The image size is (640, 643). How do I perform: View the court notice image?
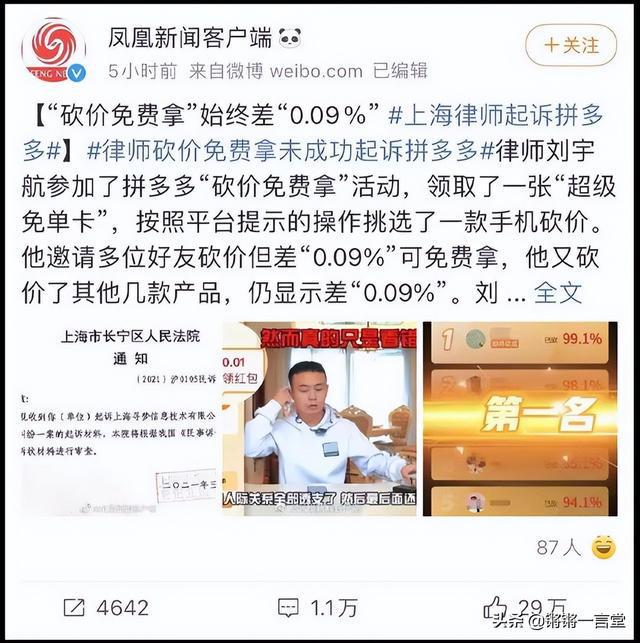tap(118, 417)
